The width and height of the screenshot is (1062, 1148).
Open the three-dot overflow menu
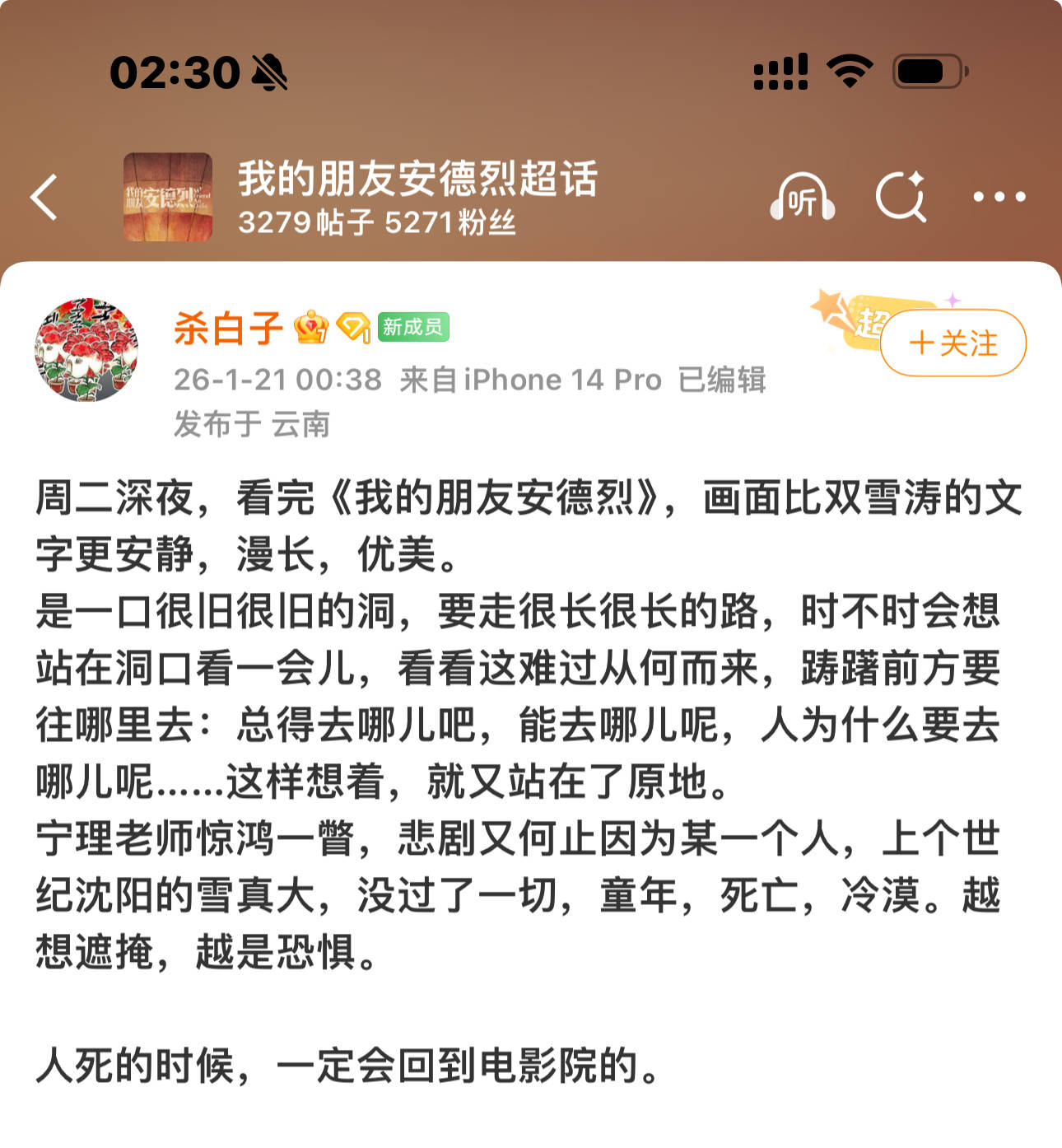pyautogui.click(x=999, y=197)
